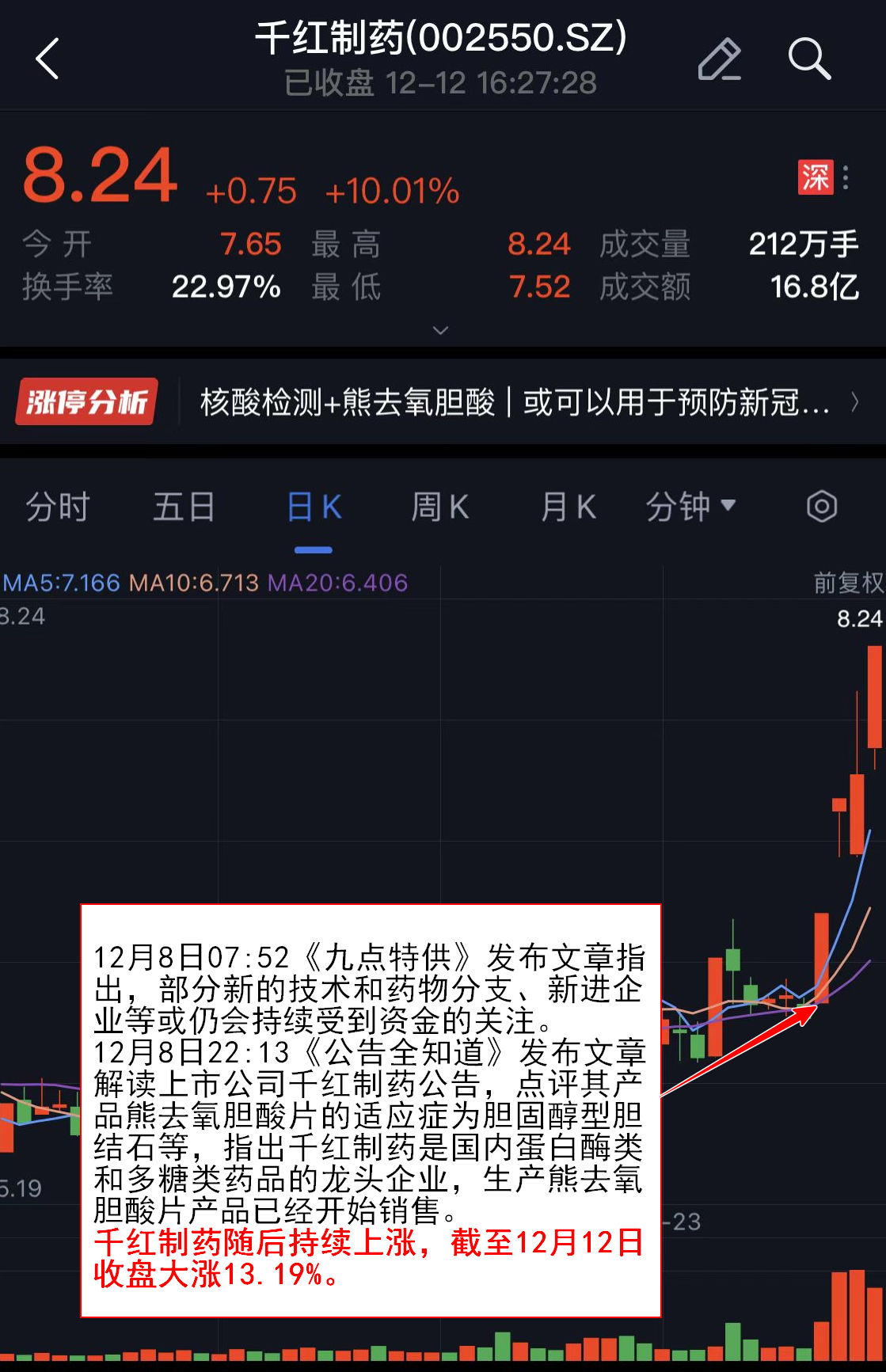Select the 日K chart tab
Image resolution: width=886 pixels, height=1372 pixels.
click(314, 507)
